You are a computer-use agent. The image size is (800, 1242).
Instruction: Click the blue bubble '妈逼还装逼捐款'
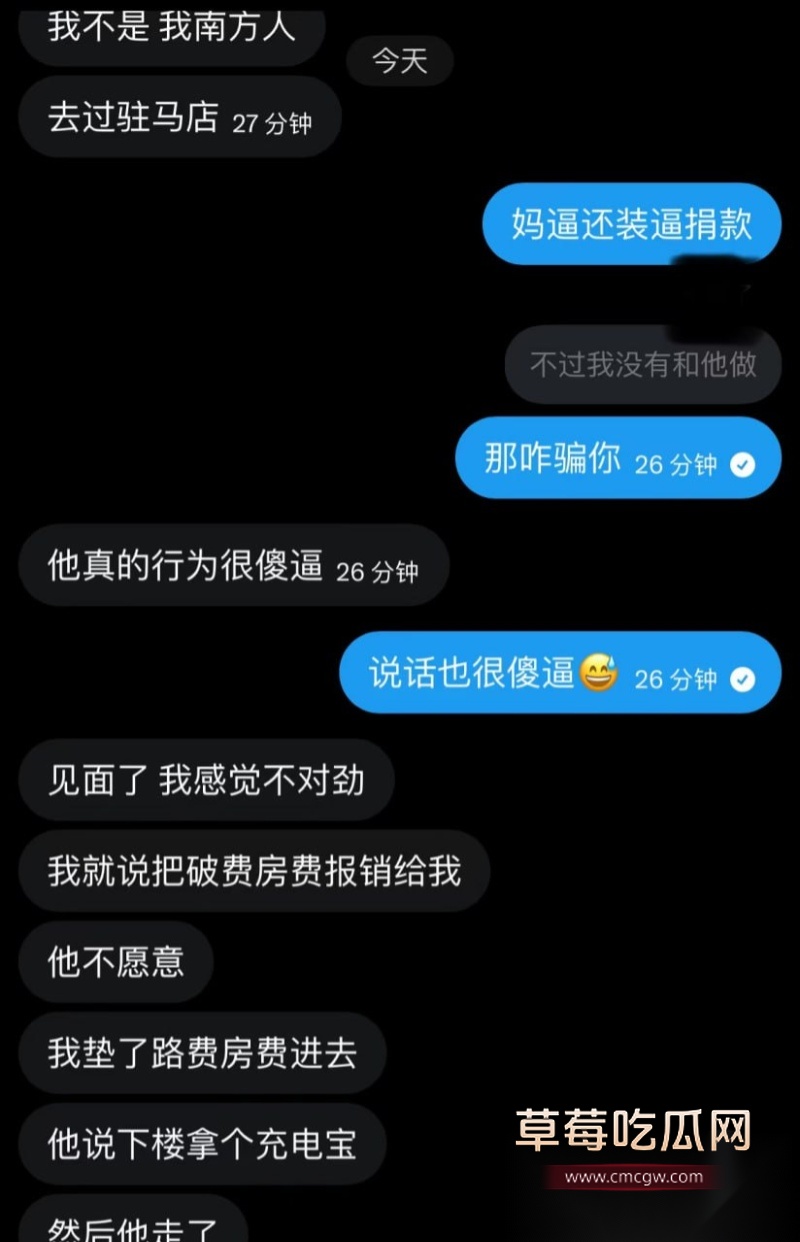pos(630,224)
